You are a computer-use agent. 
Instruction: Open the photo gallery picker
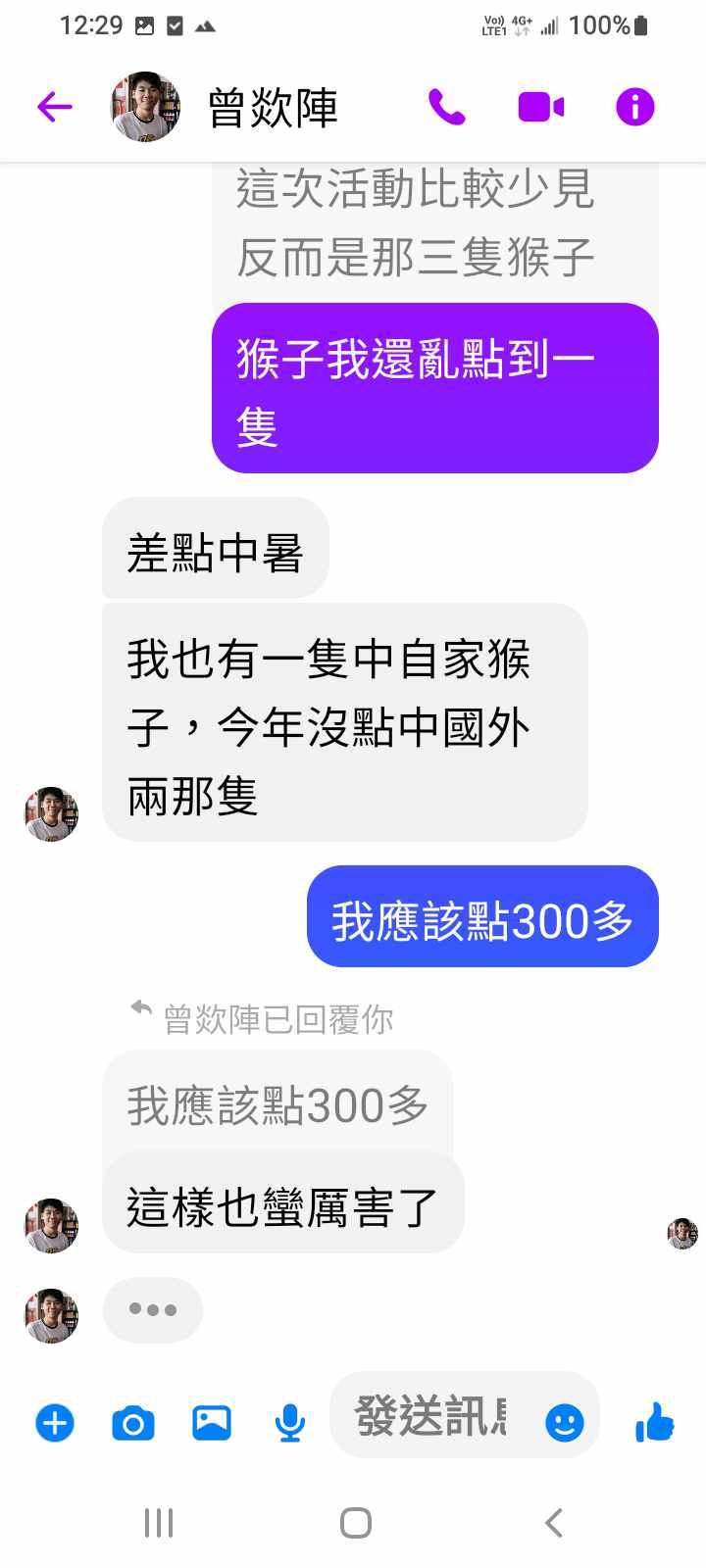point(212,1422)
